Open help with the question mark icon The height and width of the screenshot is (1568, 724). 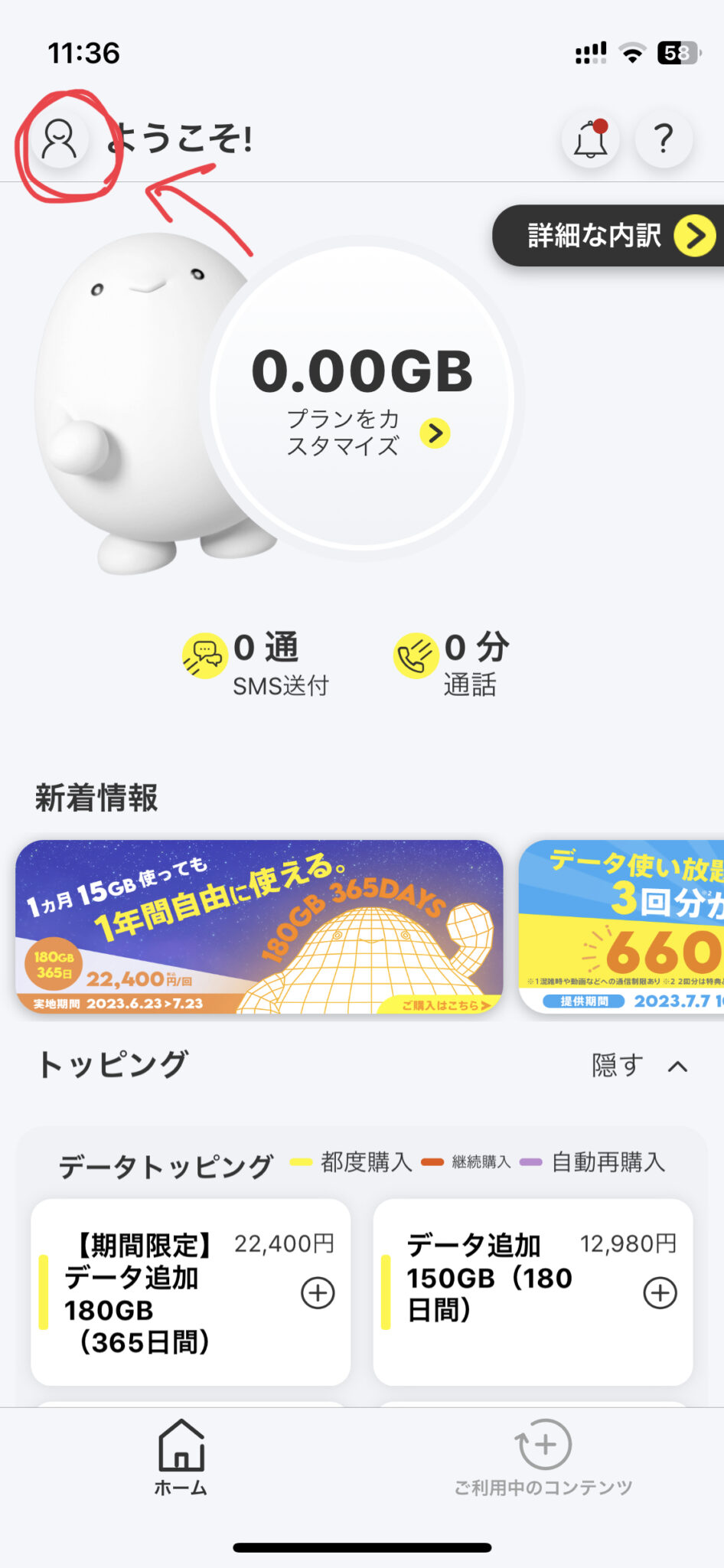pos(663,139)
